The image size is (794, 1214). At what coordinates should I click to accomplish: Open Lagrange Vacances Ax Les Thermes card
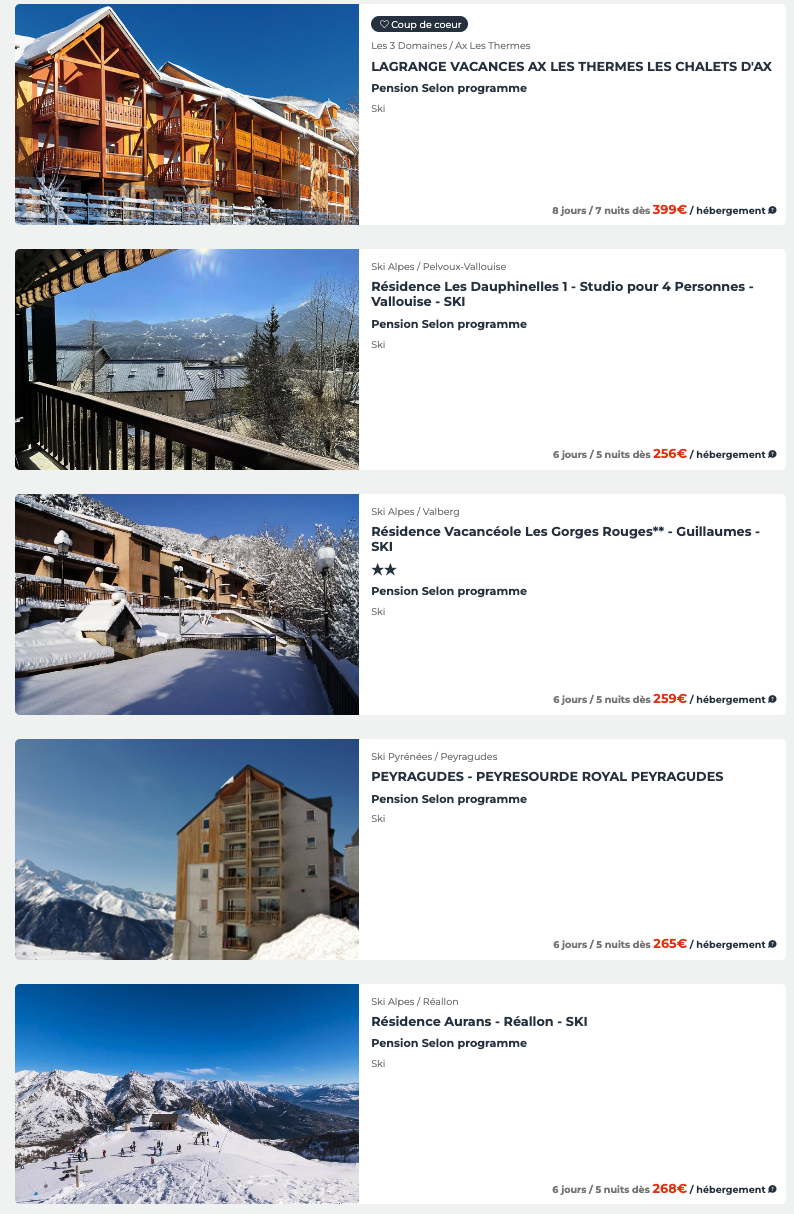point(571,67)
